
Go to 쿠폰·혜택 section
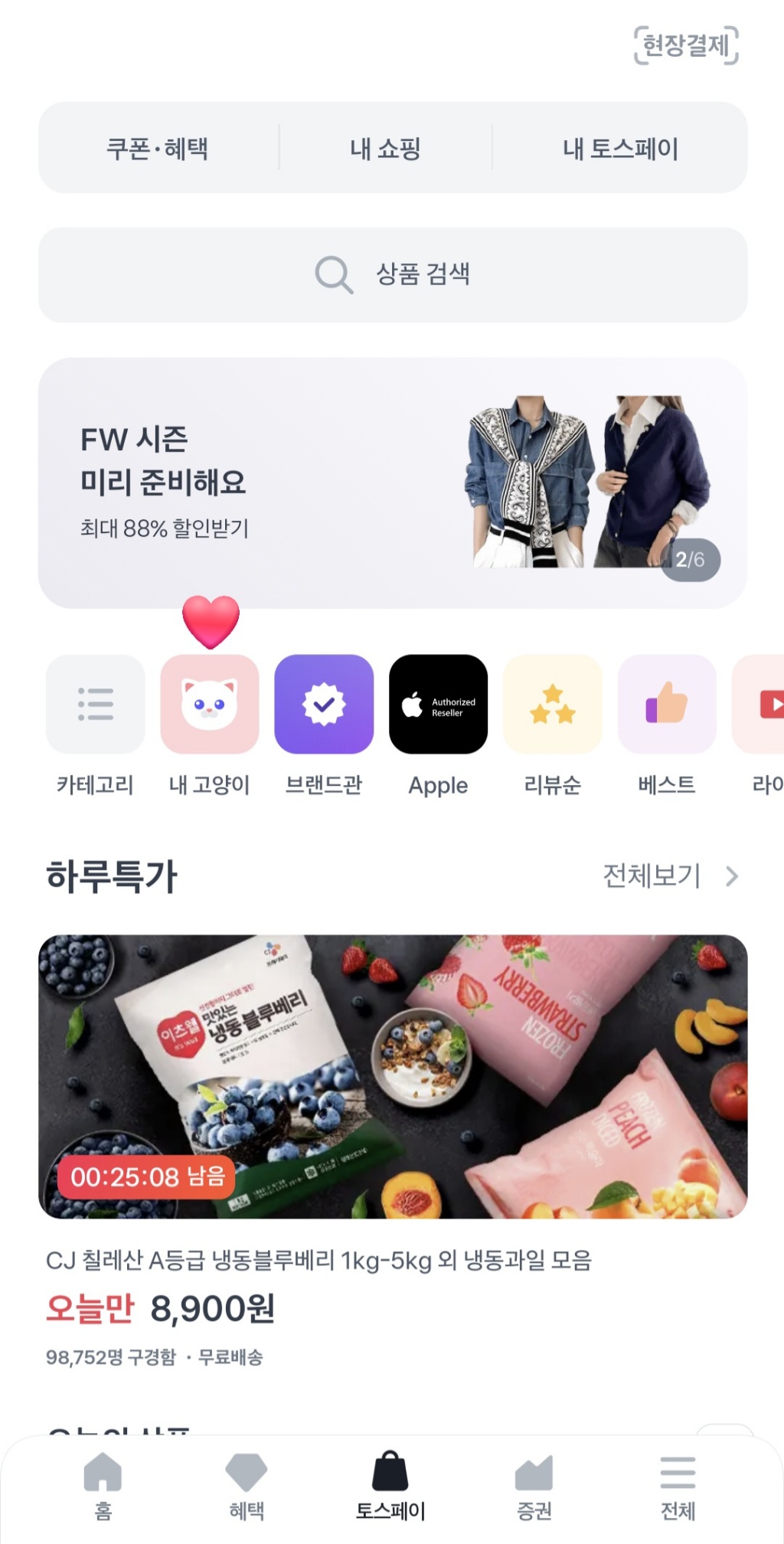[x=158, y=148]
